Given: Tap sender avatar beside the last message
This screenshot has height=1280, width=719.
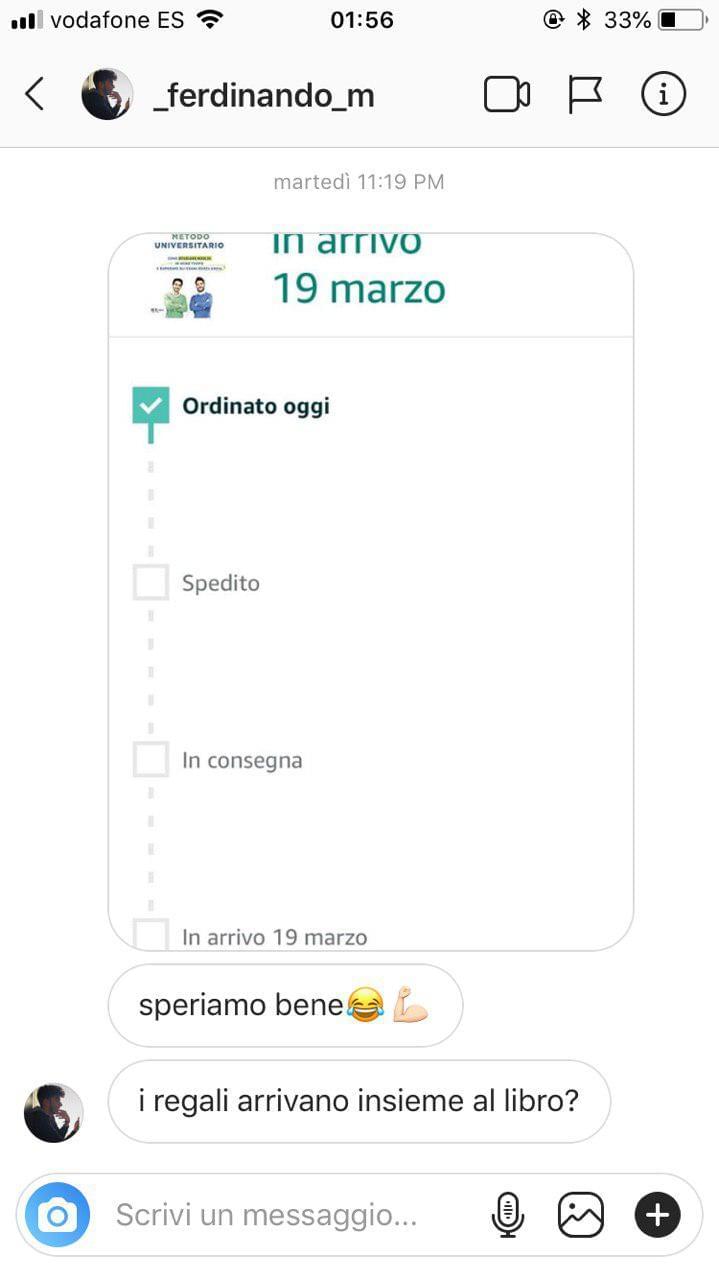Looking at the screenshot, I should (x=53, y=1112).
